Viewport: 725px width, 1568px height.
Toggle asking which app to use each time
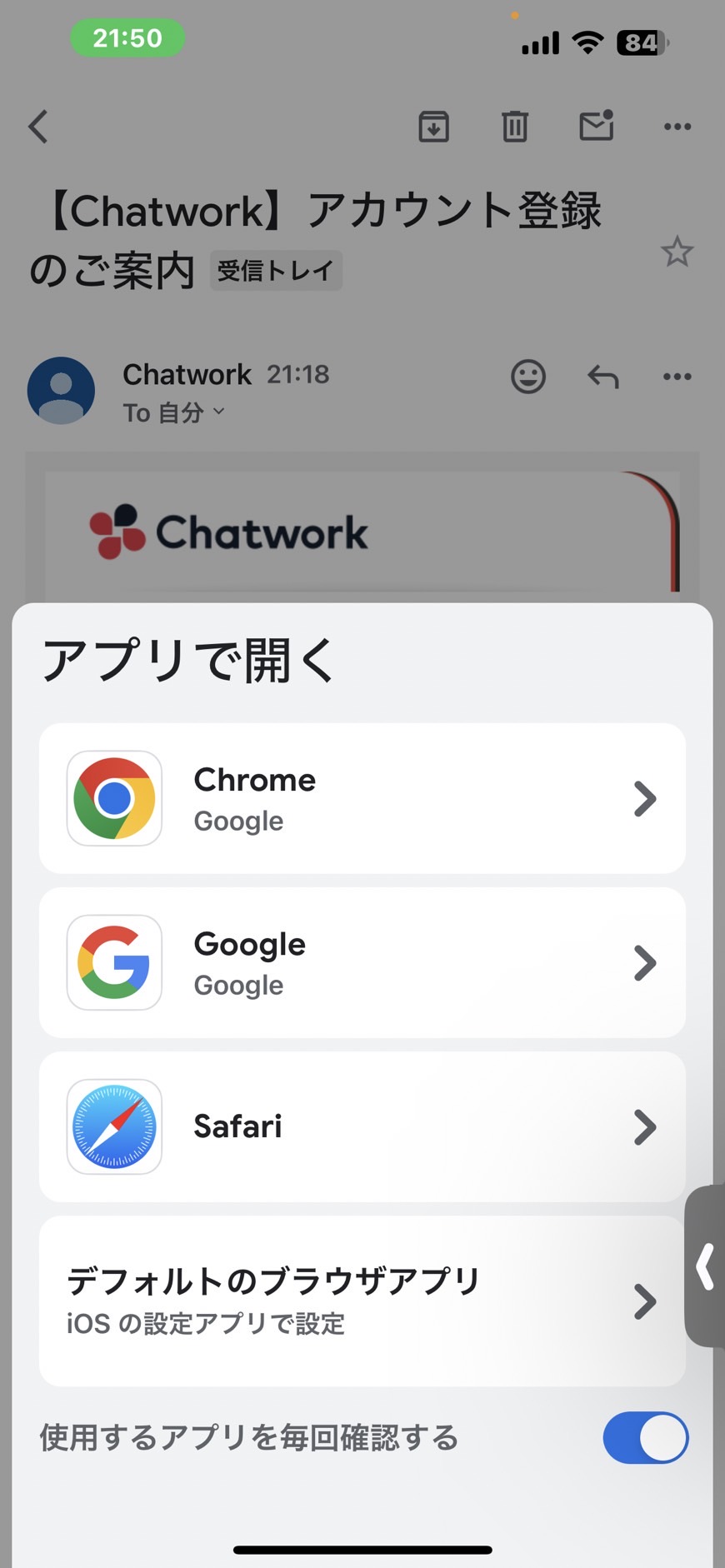(646, 1437)
